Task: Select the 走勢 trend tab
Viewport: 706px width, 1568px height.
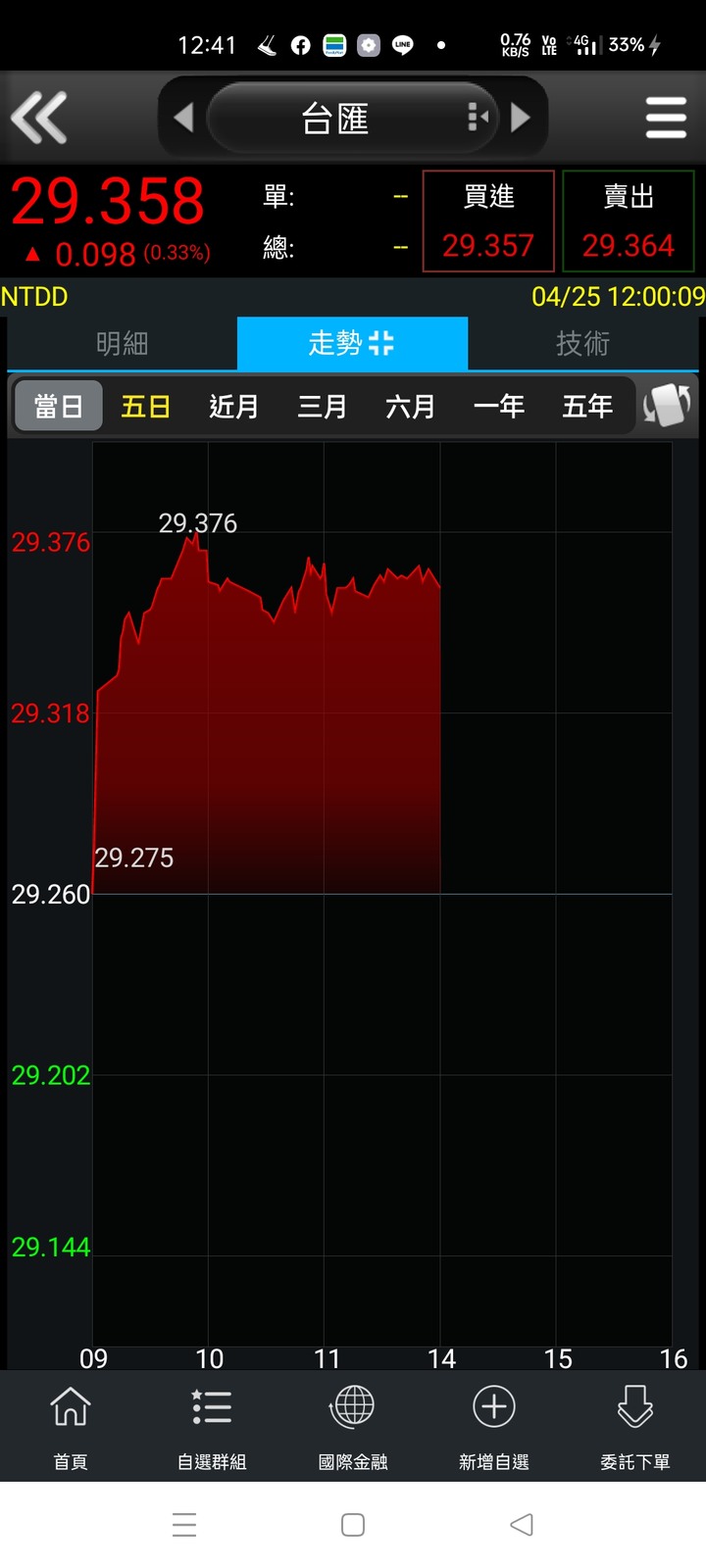Action: [352, 343]
